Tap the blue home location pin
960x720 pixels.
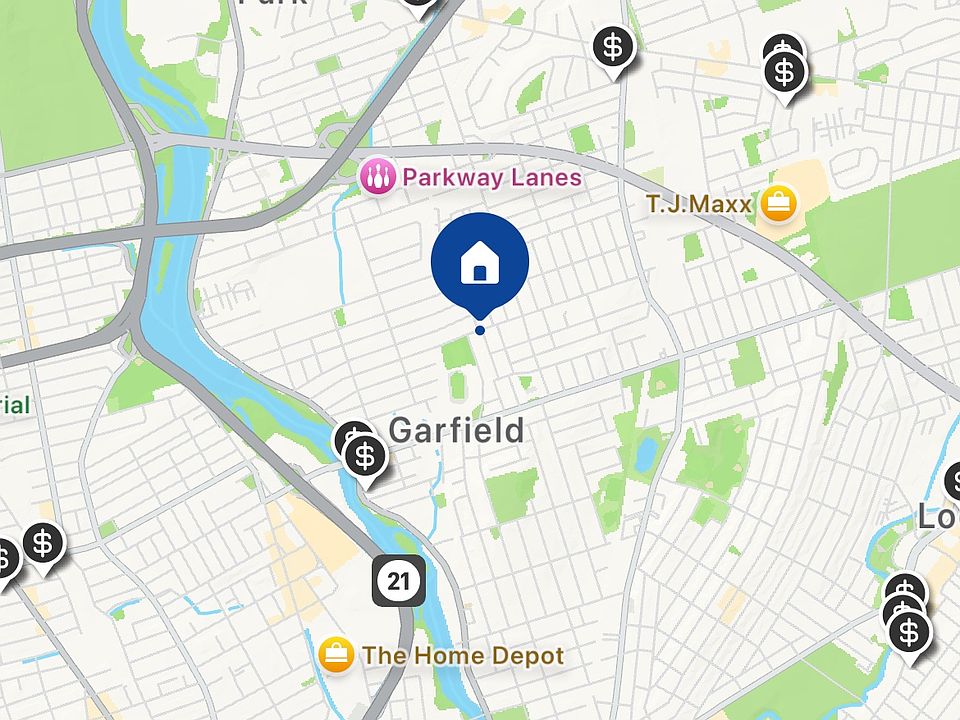point(480,262)
